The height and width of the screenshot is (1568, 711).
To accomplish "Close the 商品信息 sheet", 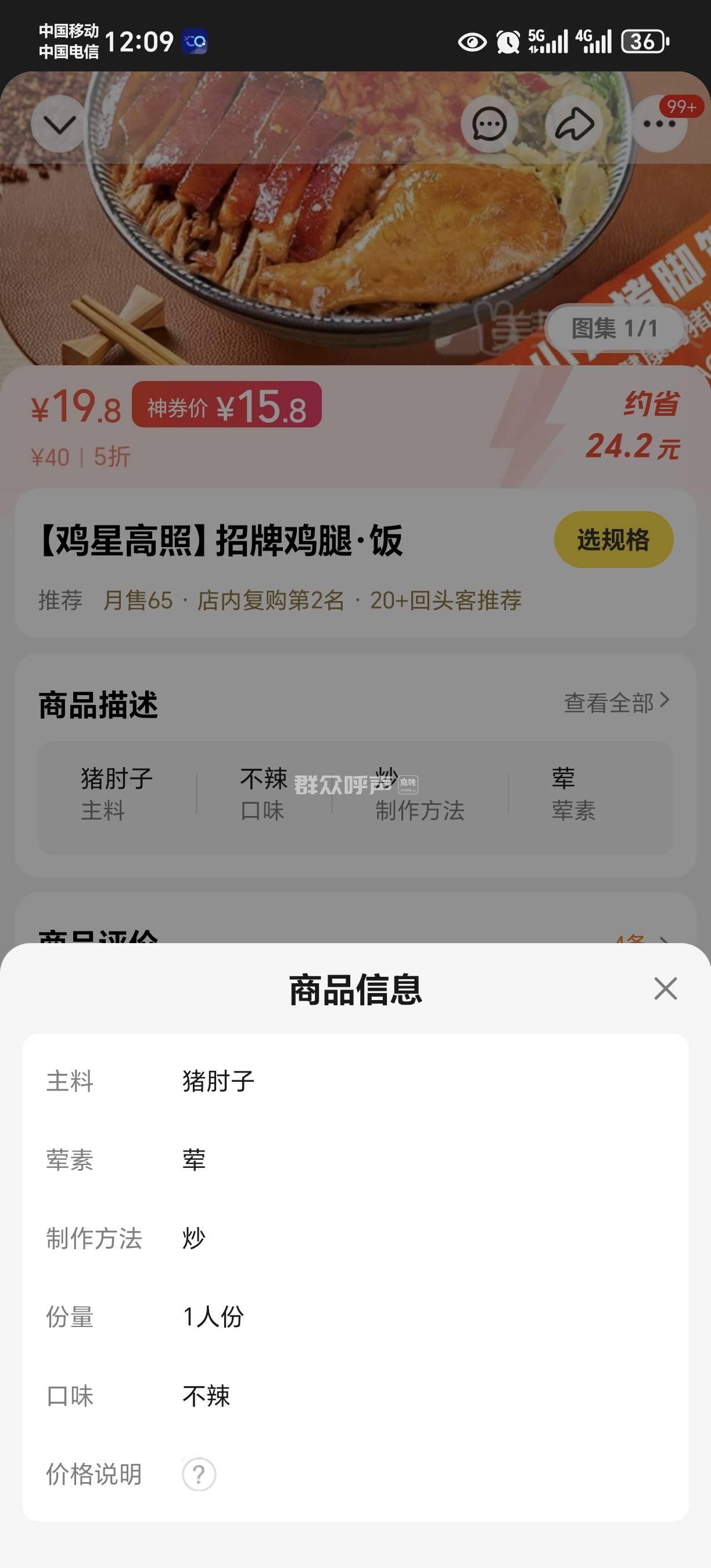I will pyautogui.click(x=665, y=988).
